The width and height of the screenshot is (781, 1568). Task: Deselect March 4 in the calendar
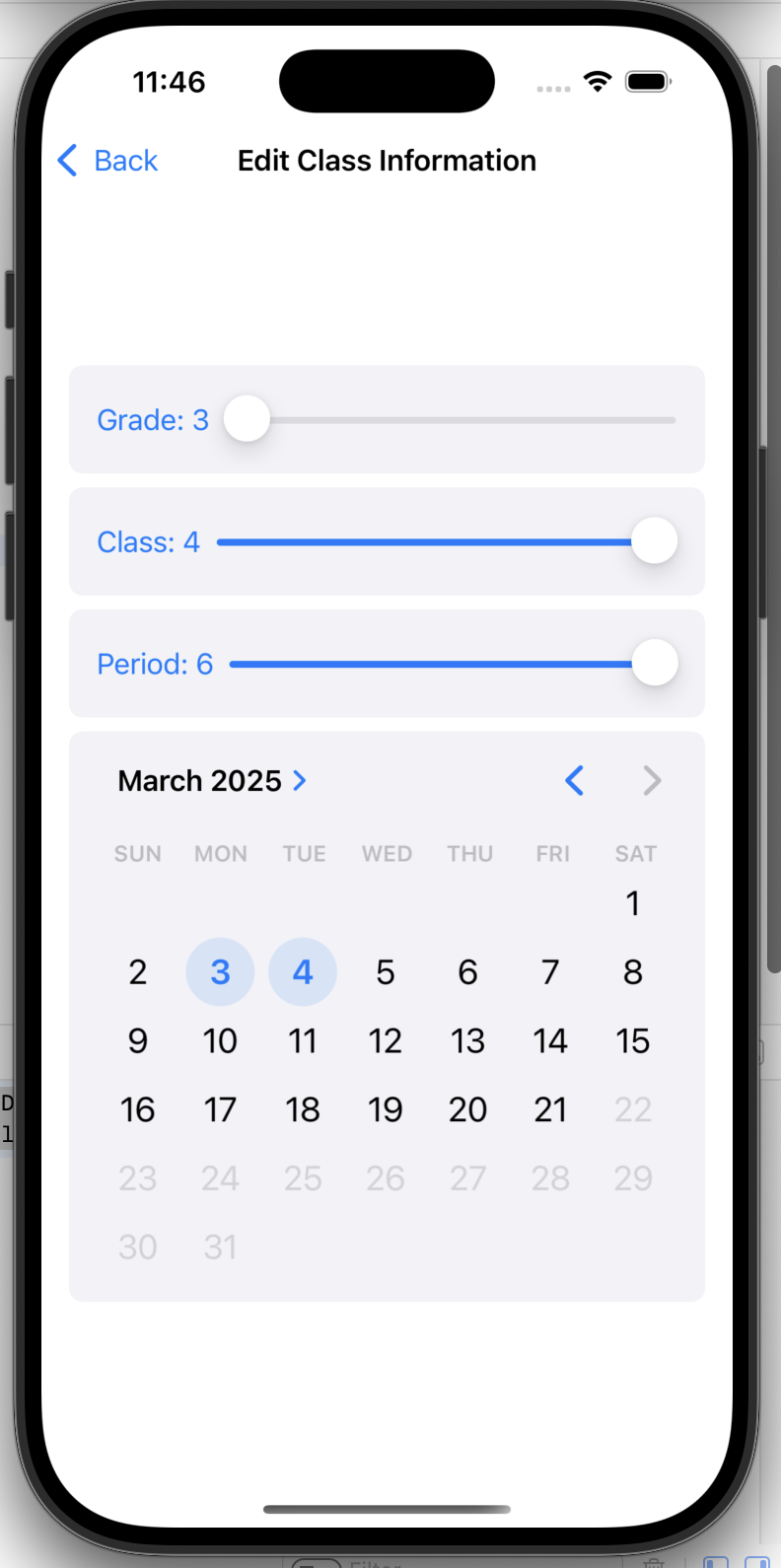tap(303, 972)
